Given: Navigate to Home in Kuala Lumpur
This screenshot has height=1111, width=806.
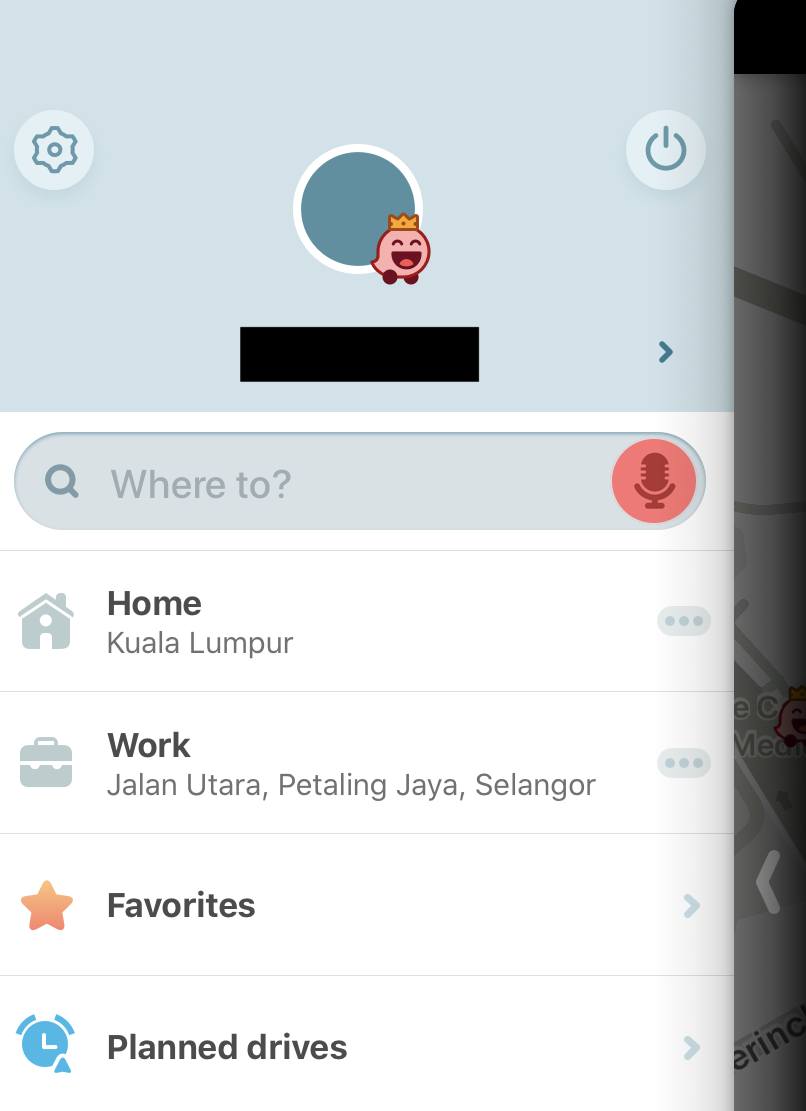Looking at the screenshot, I should 300,621.
